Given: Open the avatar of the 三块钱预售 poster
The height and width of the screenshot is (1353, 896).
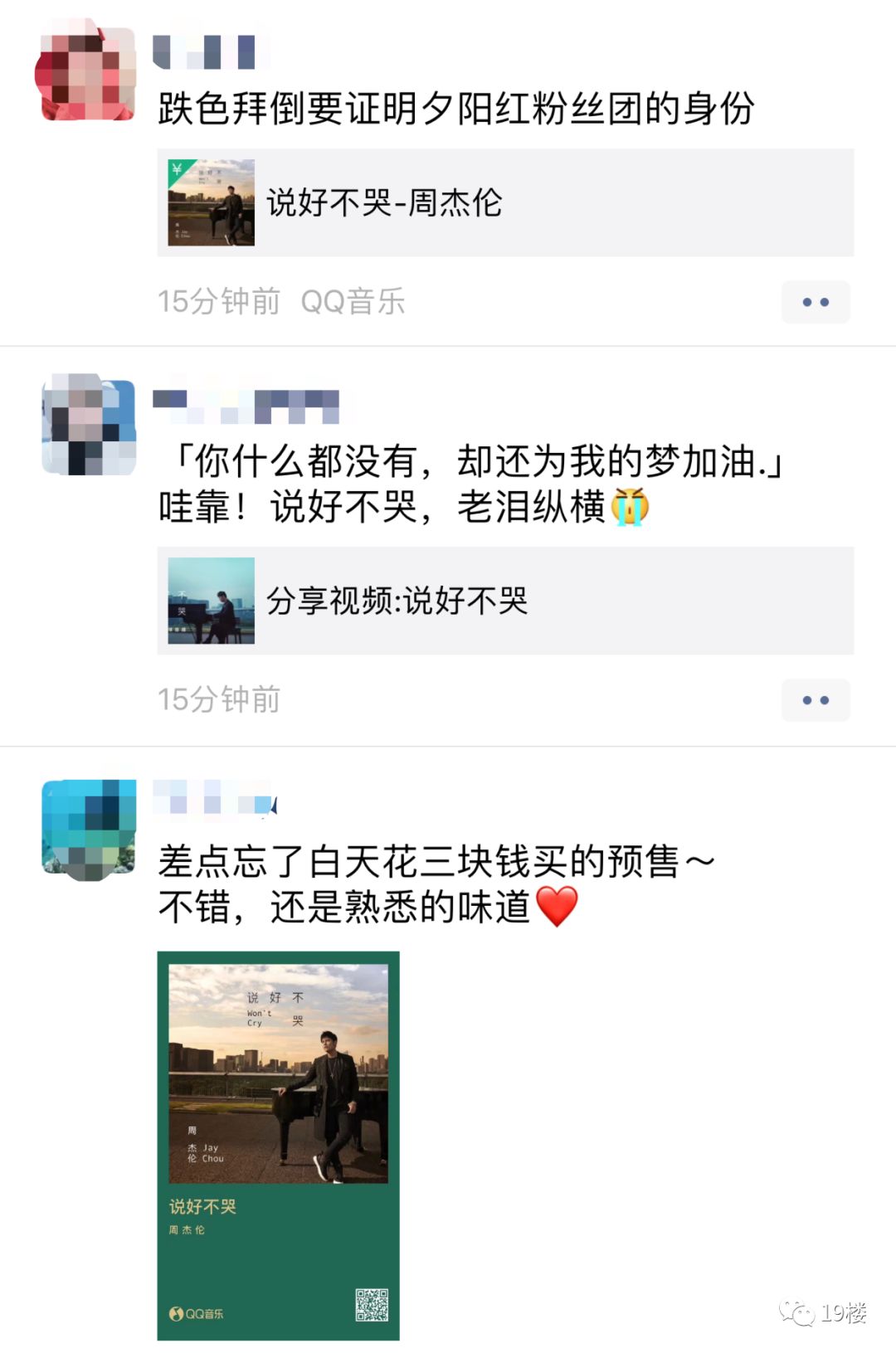Looking at the screenshot, I should (x=88, y=828).
